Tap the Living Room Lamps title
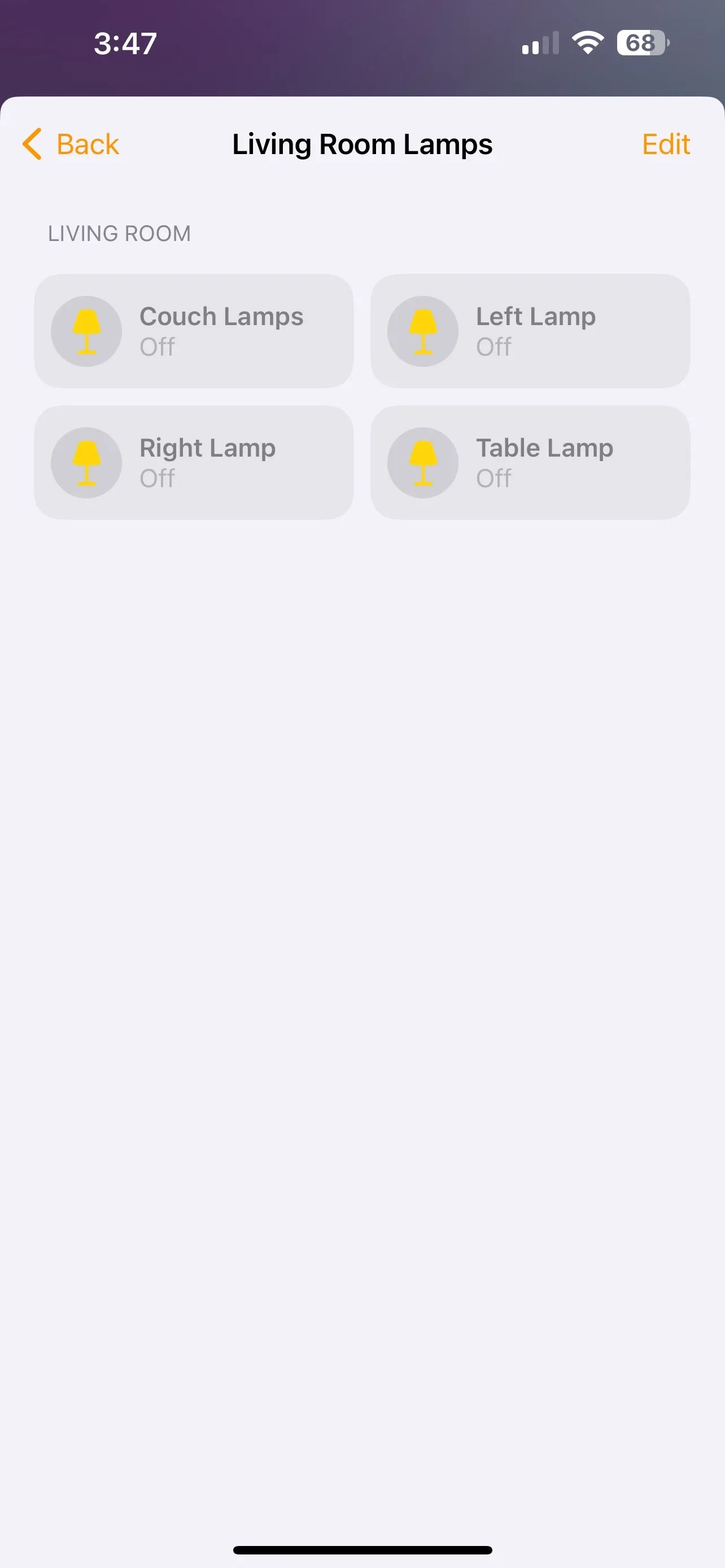The image size is (725, 1568). [x=362, y=144]
